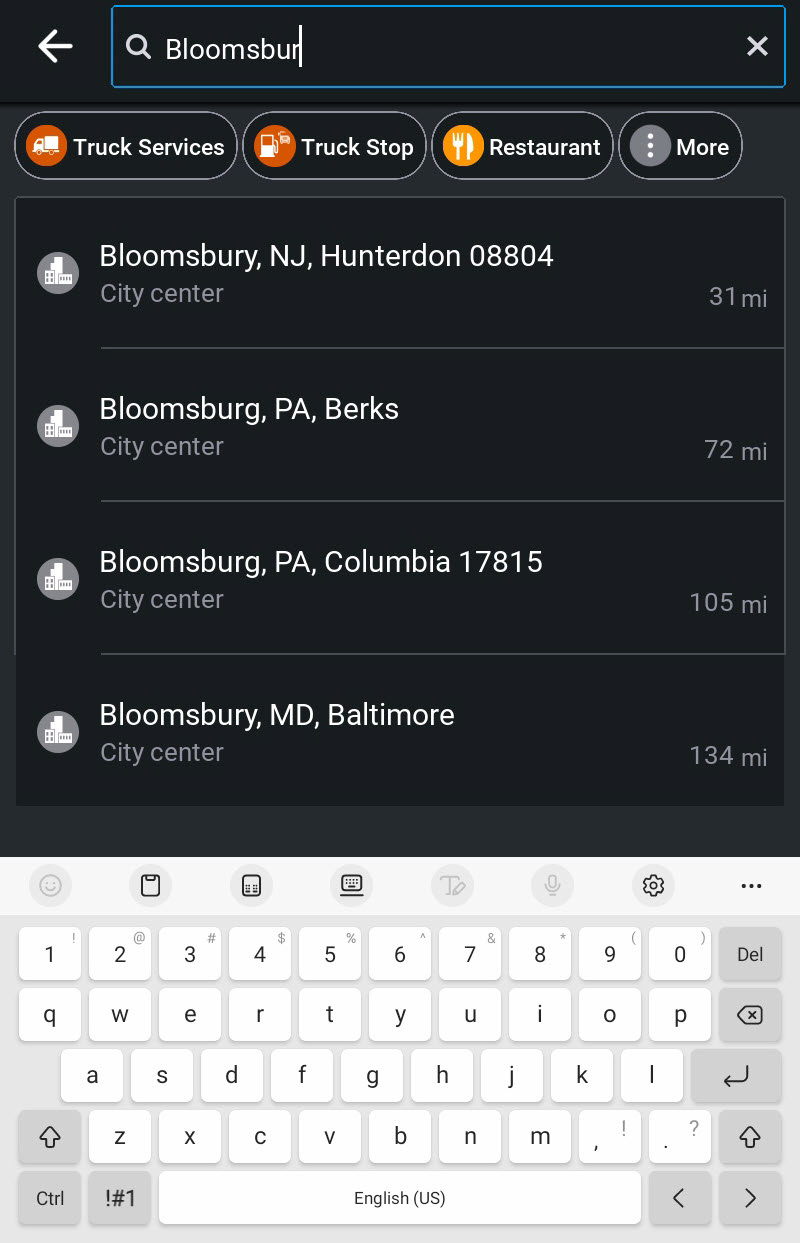This screenshot has height=1243, width=800.
Task: Open the keyboard emoji panel
Action: click(50, 885)
